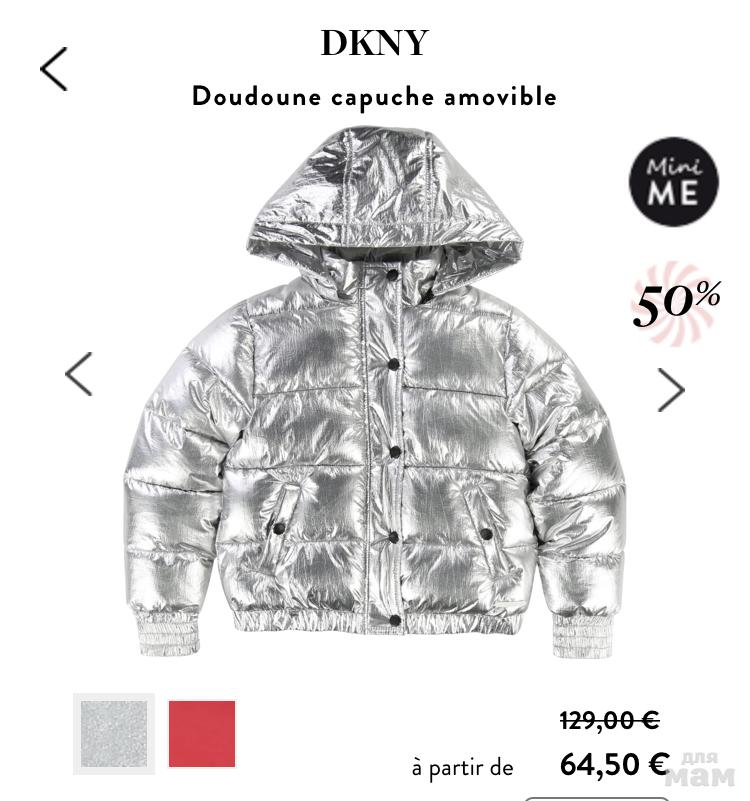Choose the red color swatch

coord(202,733)
